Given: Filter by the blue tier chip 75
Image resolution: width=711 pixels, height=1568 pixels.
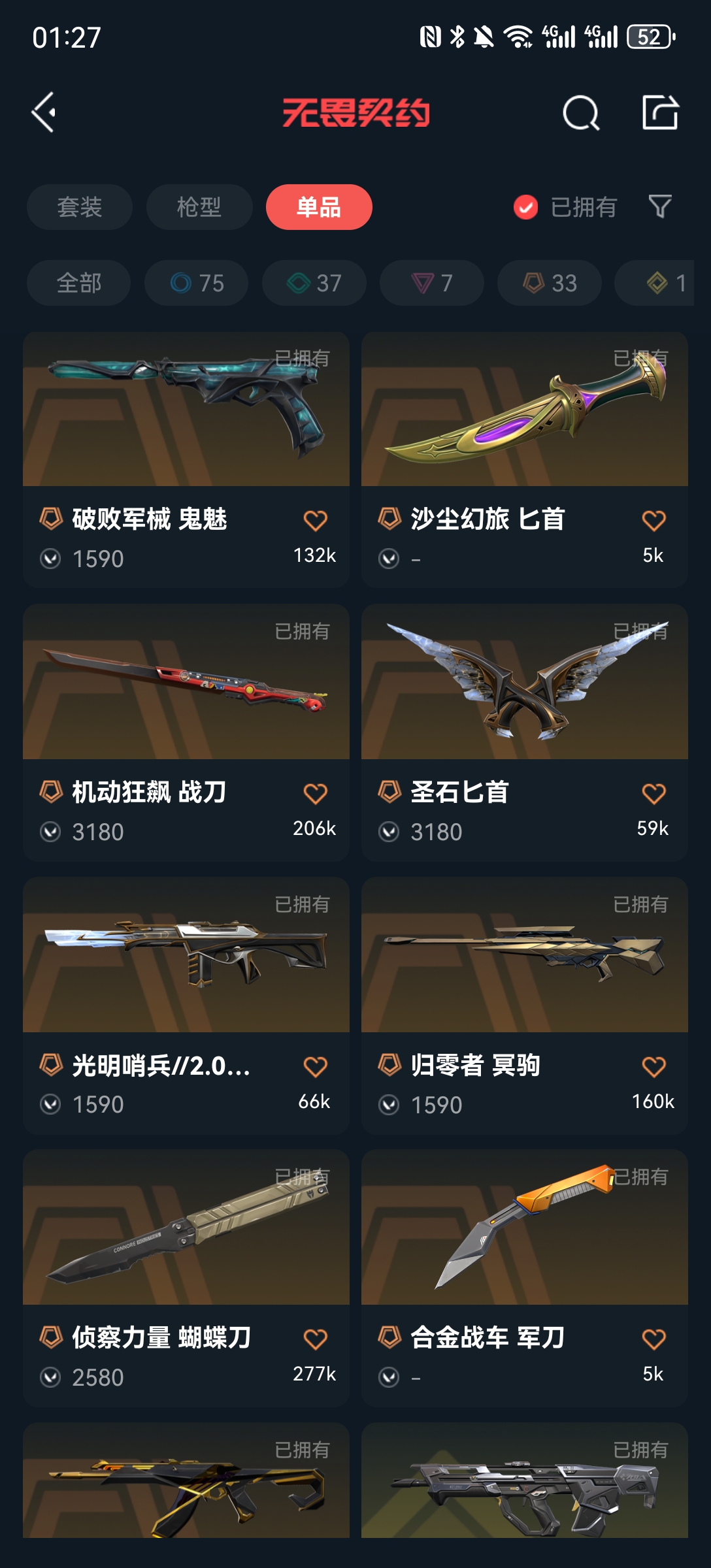Looking at the screenshot, I should (x=197, y=283).
